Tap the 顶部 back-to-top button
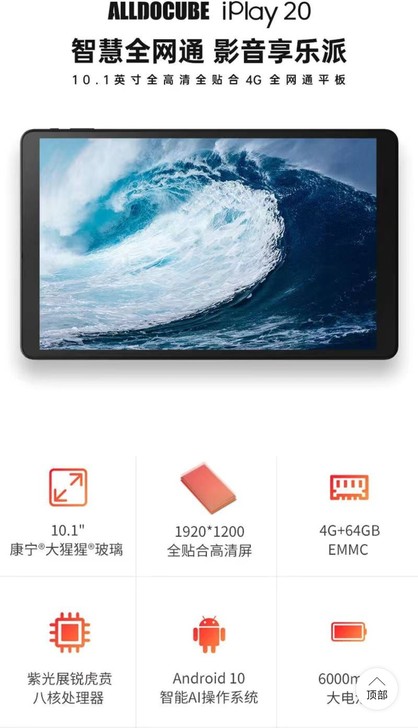The height and width of the screenshot is (728, 418). pyautogui.click(x=377, y=689)
